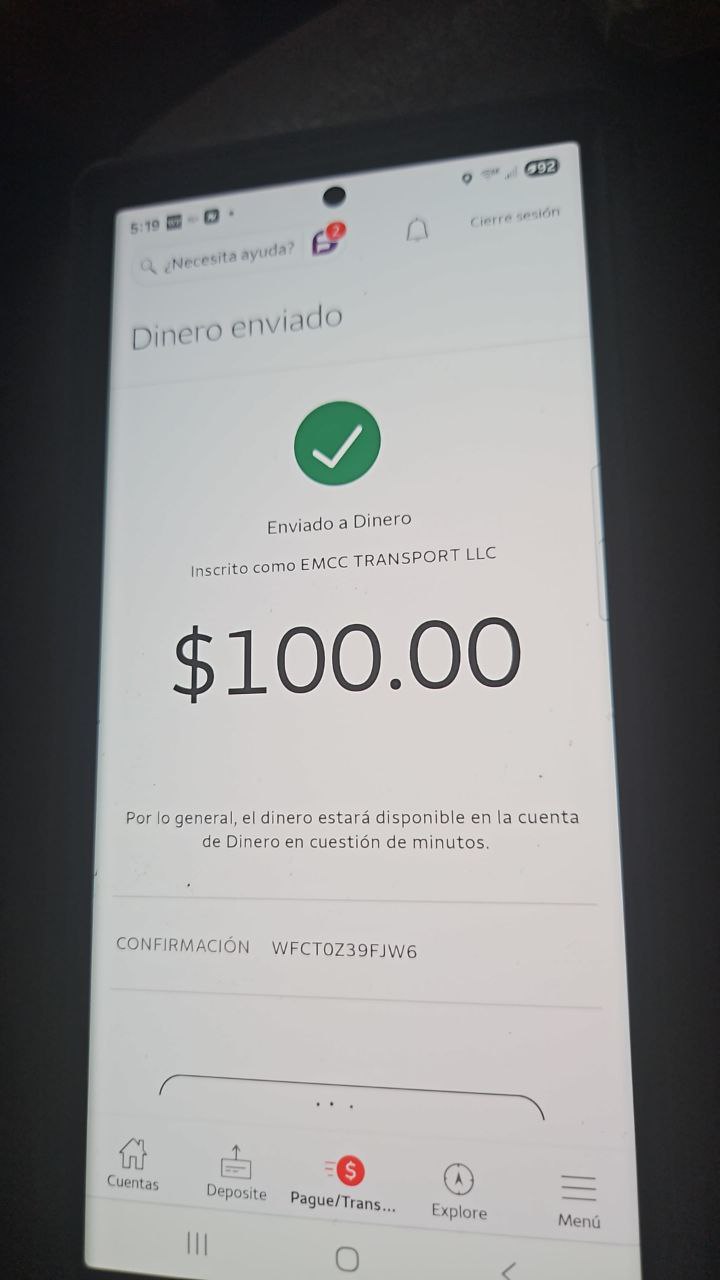
Task: Go to the Explore tab
Action: point(459,1192)
